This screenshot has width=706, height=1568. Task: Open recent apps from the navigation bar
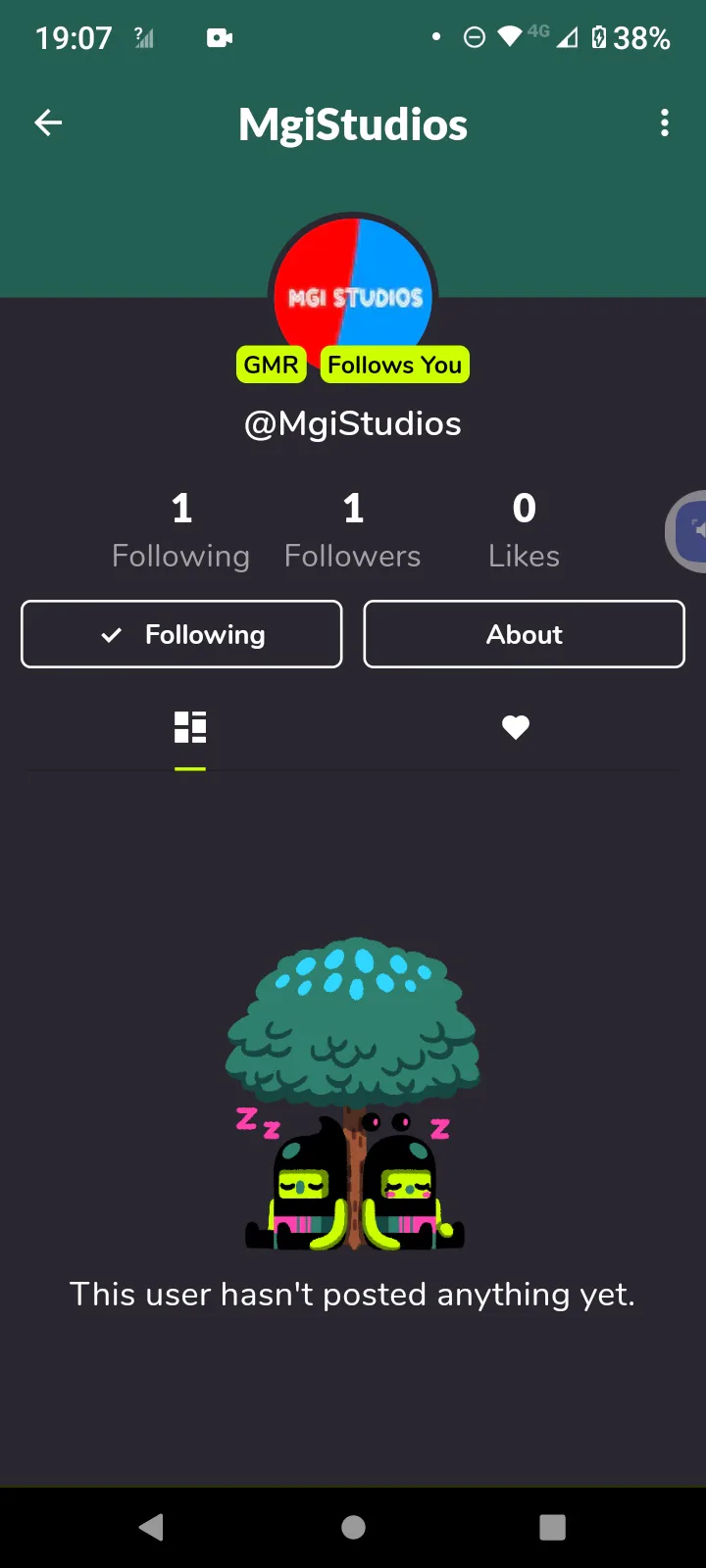tap(553, 1527)
